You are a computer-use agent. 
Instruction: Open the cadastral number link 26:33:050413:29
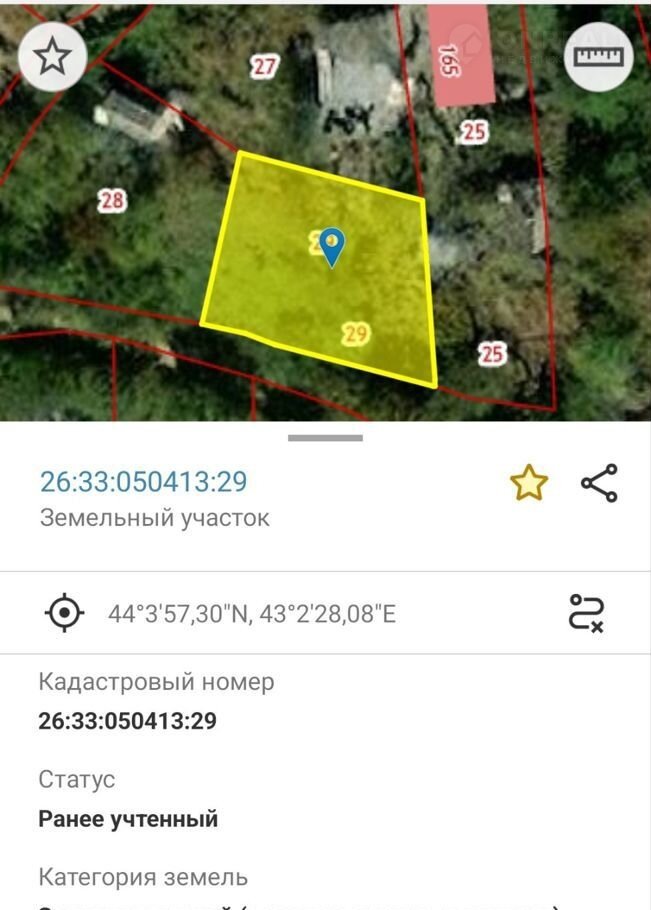tap(143, 482)
